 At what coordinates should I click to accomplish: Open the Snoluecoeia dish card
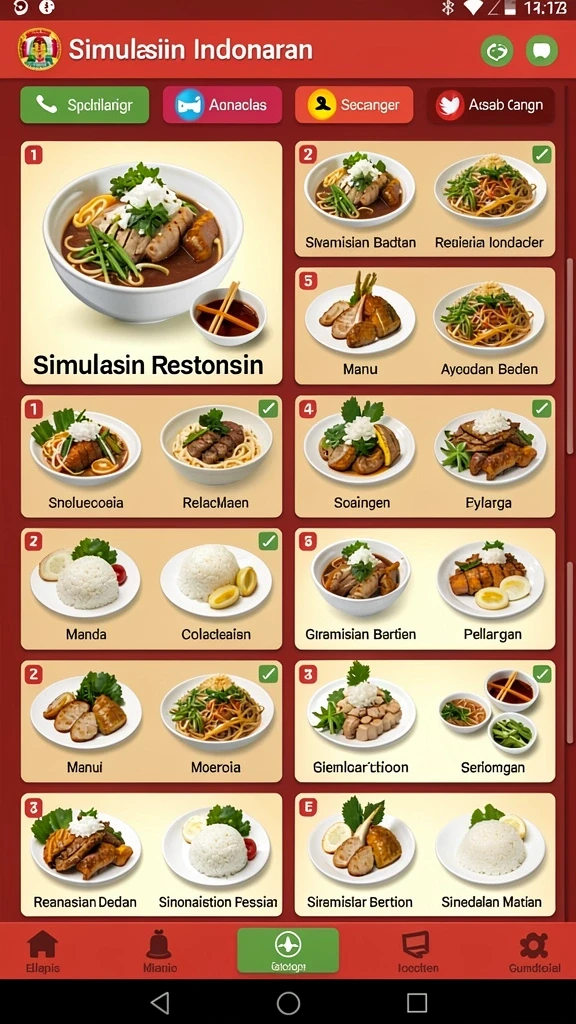click(x=86, y=456)
